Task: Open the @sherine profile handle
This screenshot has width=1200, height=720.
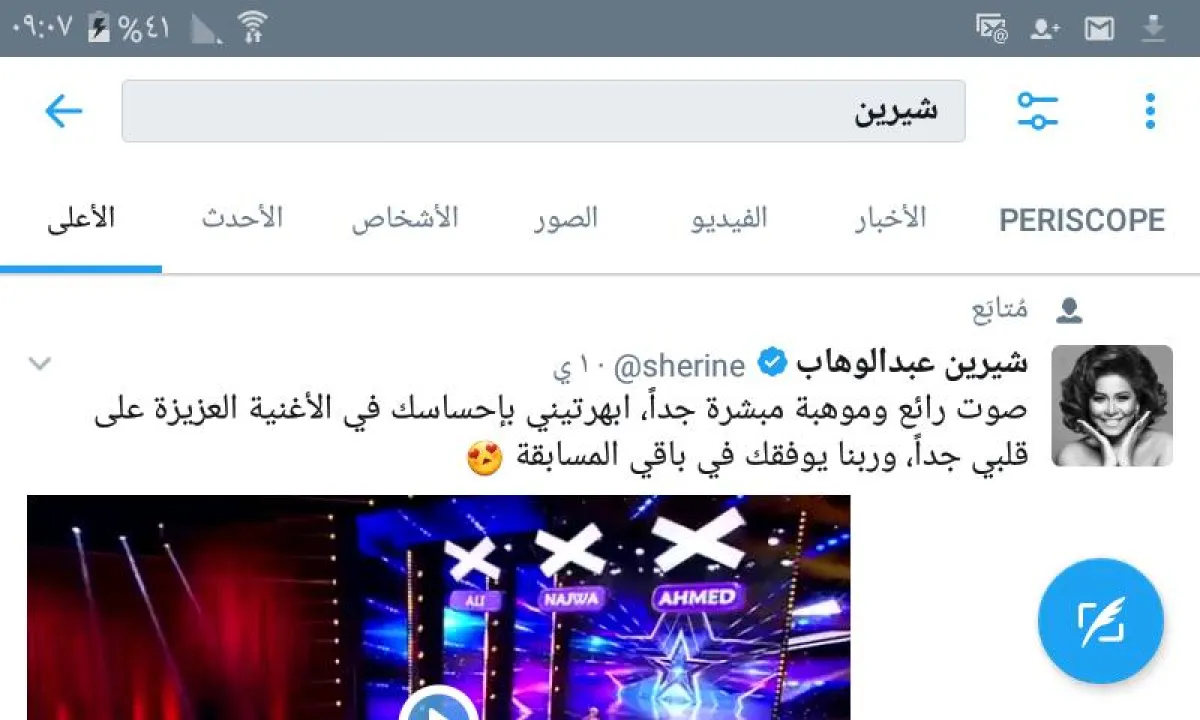Action: point(678,367)
